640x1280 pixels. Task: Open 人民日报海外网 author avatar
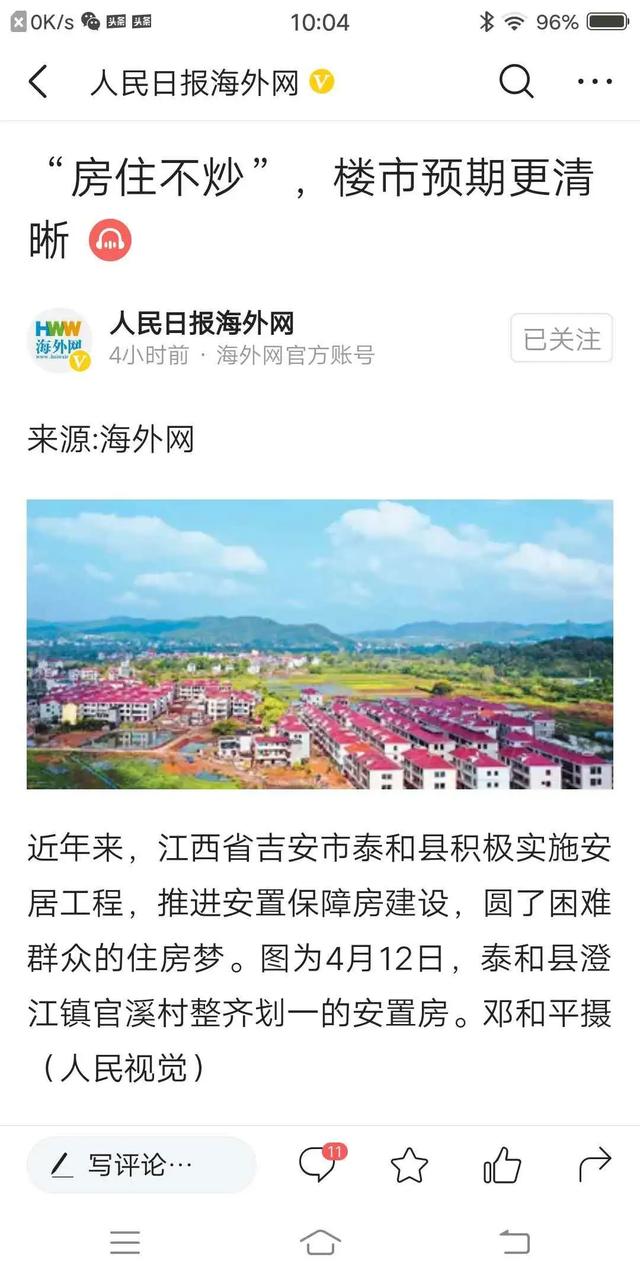[x=60, y=340]
